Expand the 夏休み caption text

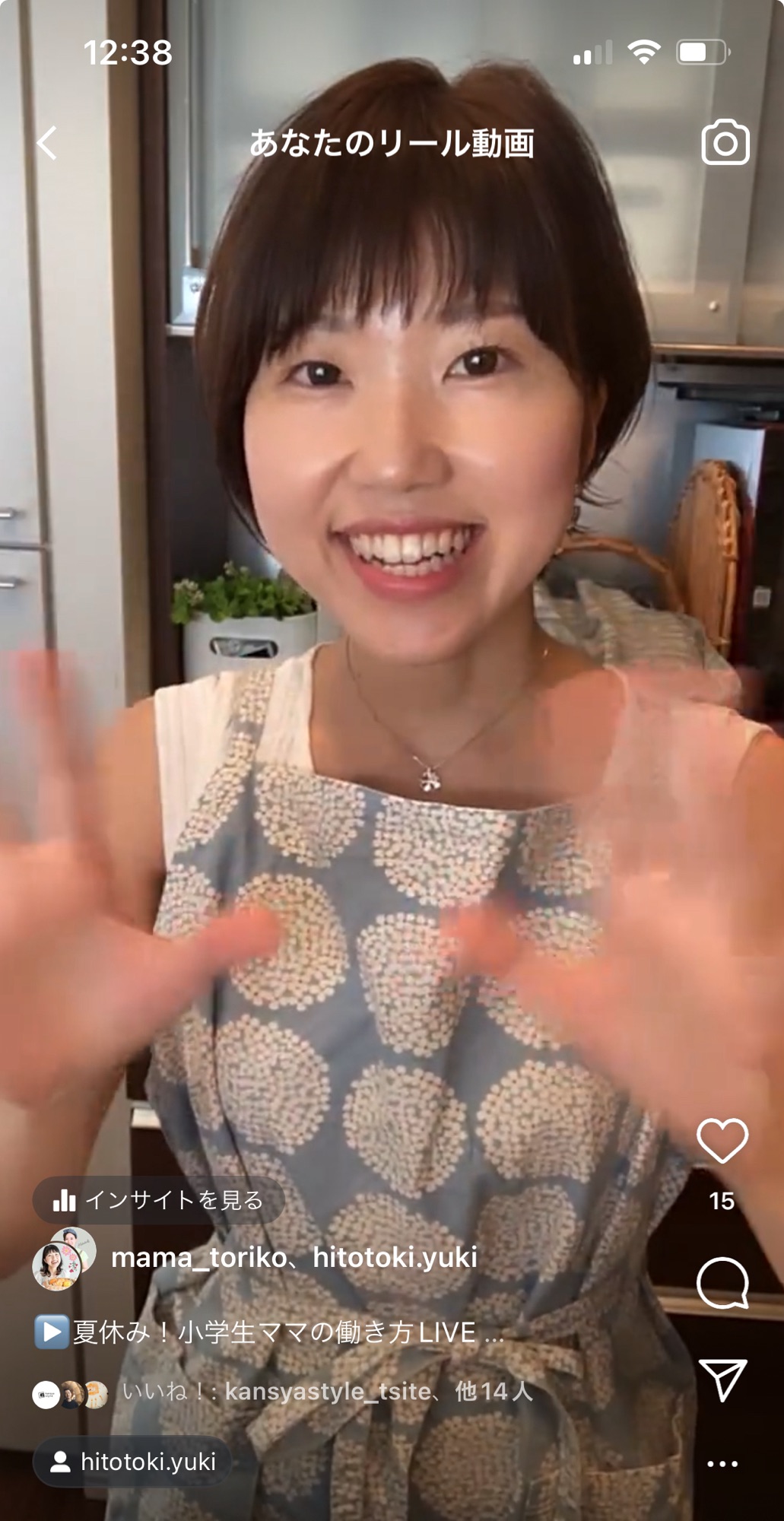[287, 1332]
